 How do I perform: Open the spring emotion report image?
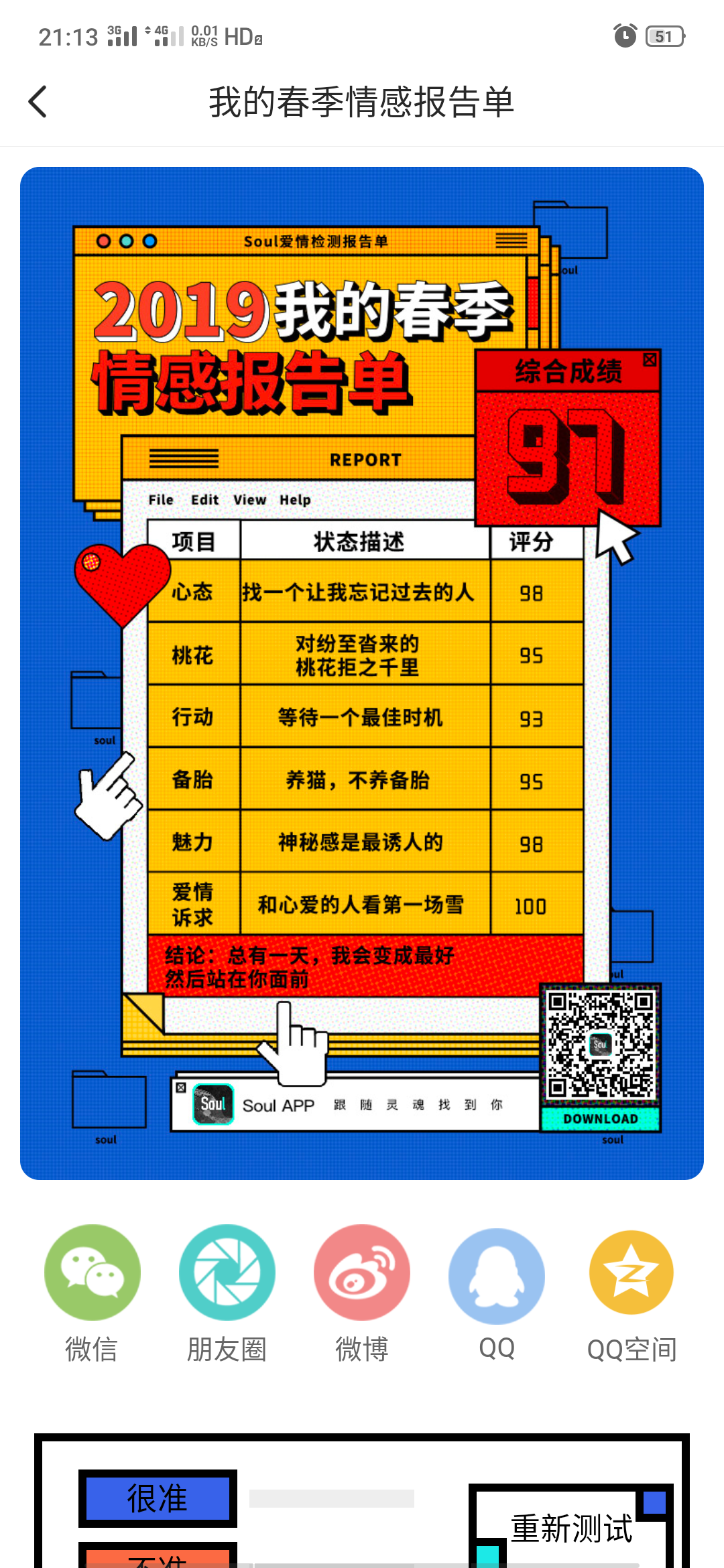click(x=362, y=673)
